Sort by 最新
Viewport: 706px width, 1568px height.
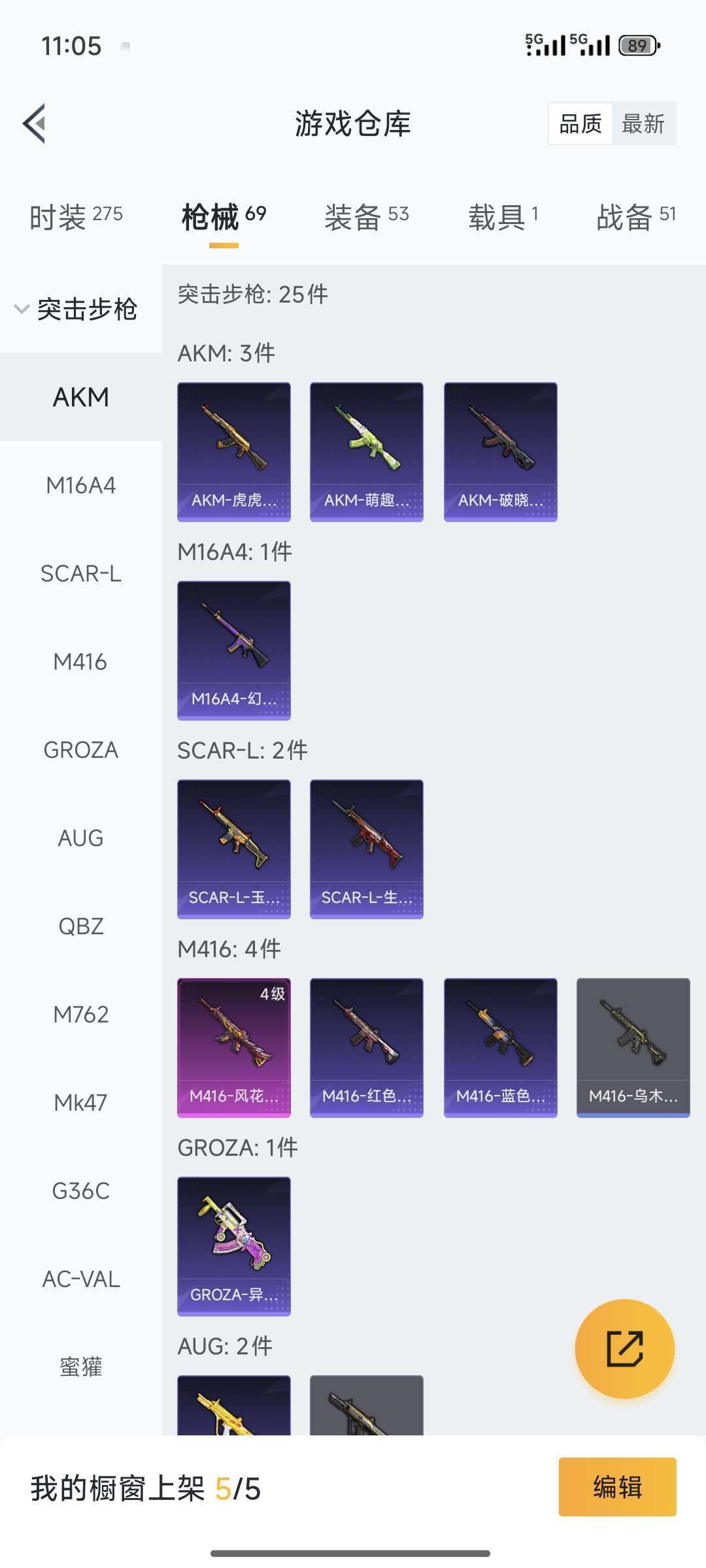tap(643, 123)
